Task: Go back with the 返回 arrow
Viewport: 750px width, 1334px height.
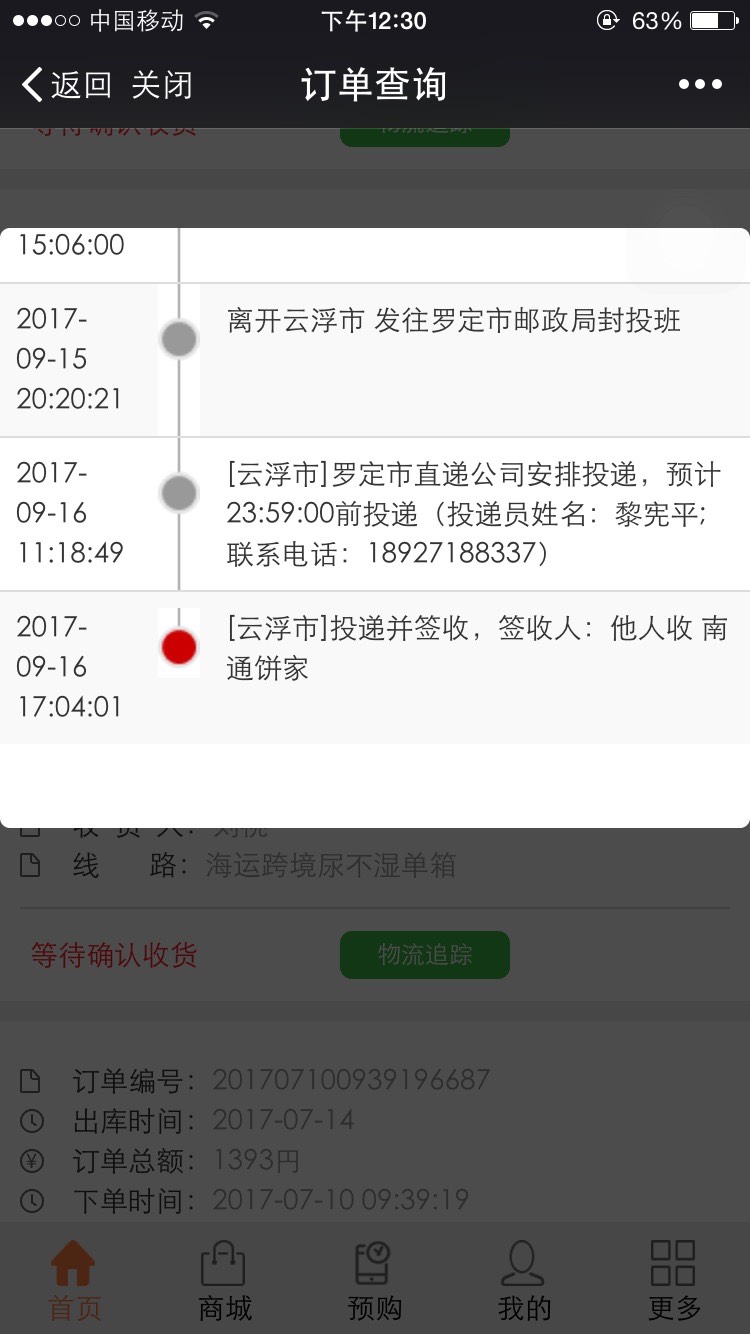Action: [66, 85]
